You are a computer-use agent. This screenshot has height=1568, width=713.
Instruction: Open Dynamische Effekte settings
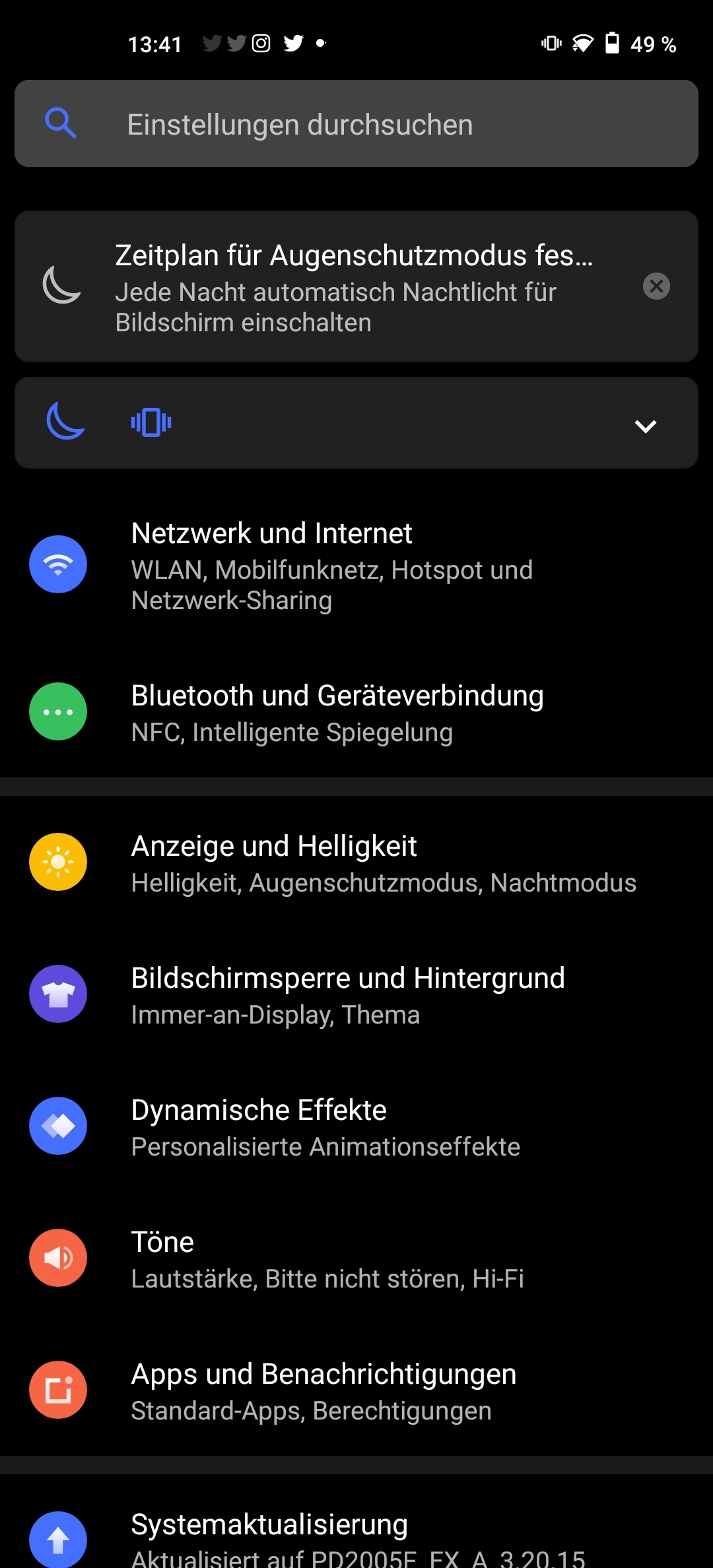pos(356,1127)
